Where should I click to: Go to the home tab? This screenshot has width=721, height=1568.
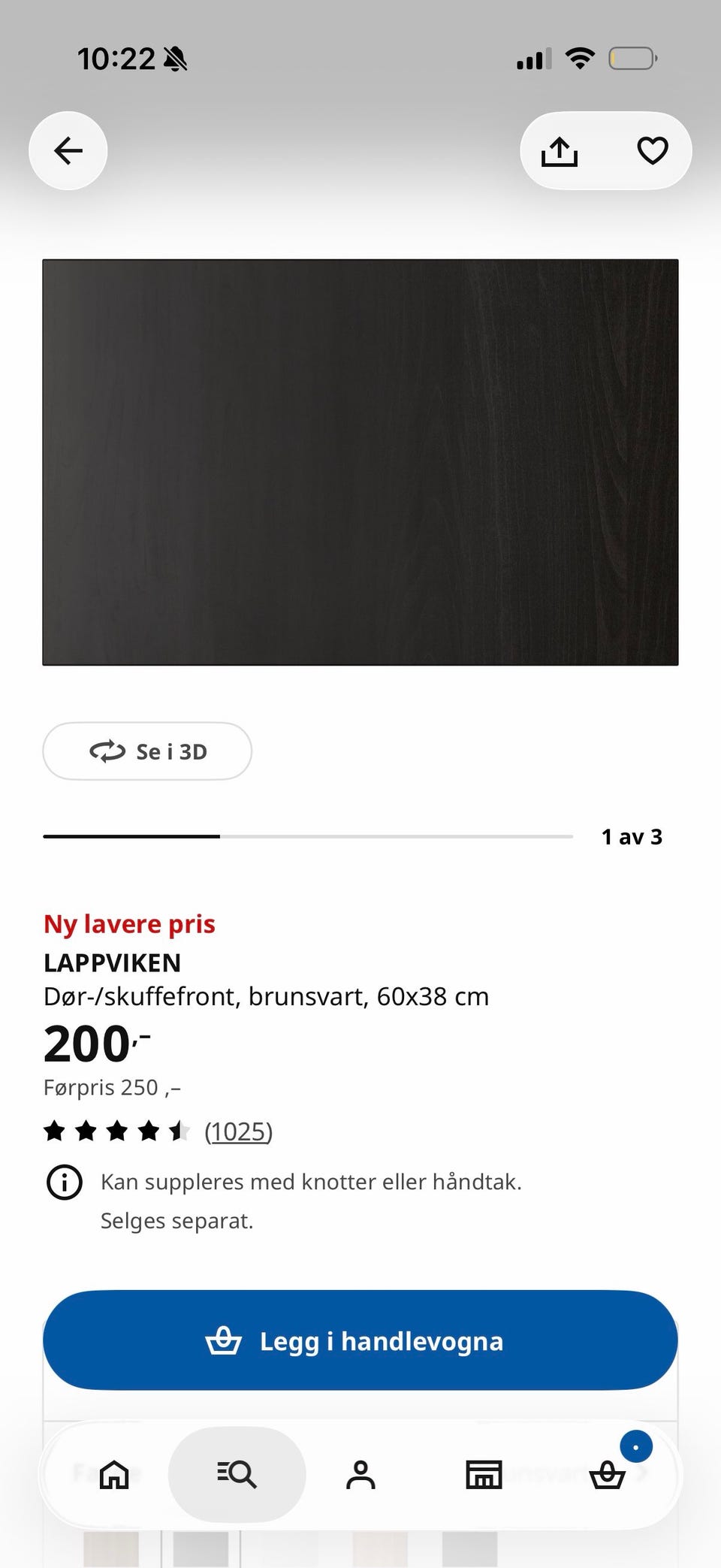pyautogui.click(x=114, y=1475)
